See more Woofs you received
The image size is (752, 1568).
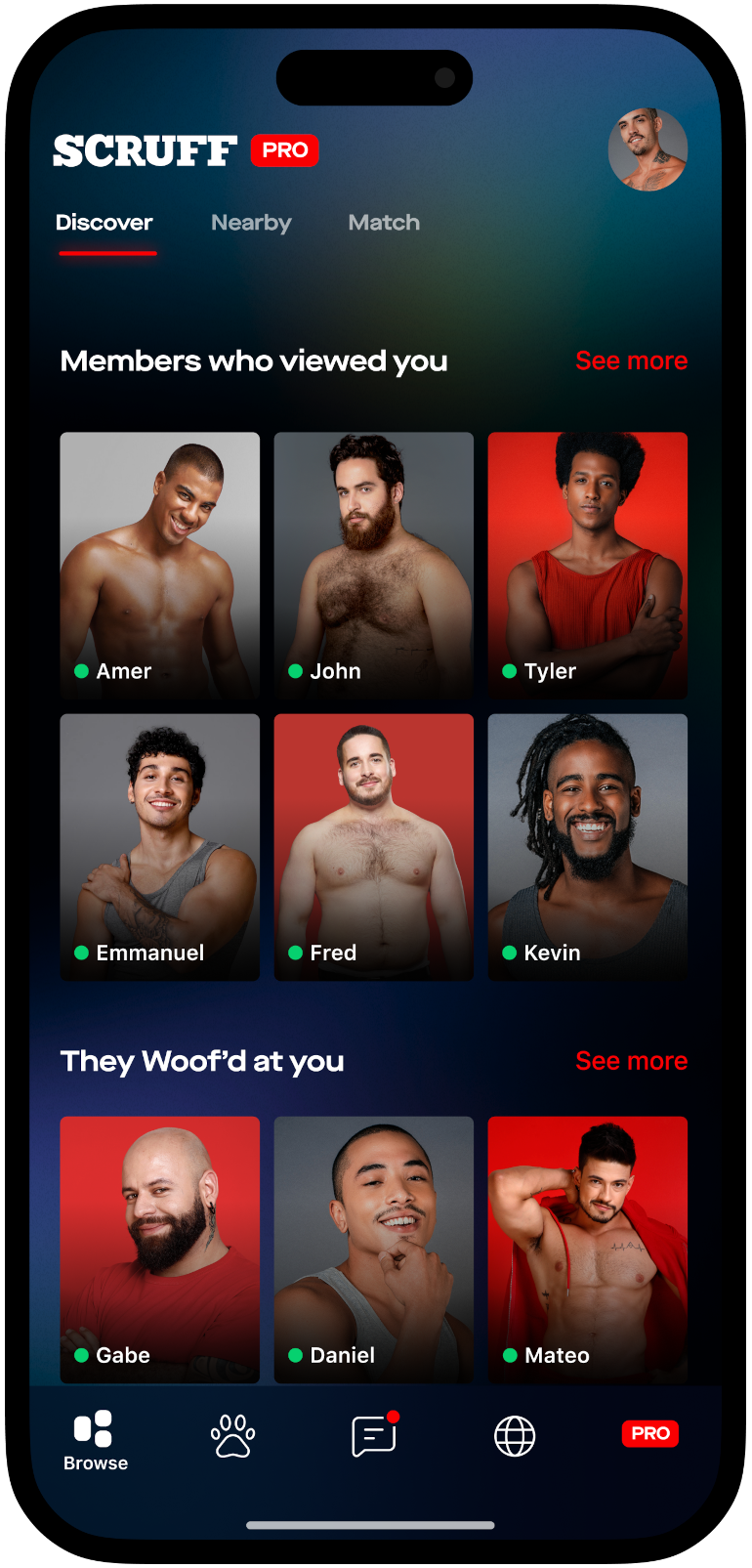tap(631, 1061)
